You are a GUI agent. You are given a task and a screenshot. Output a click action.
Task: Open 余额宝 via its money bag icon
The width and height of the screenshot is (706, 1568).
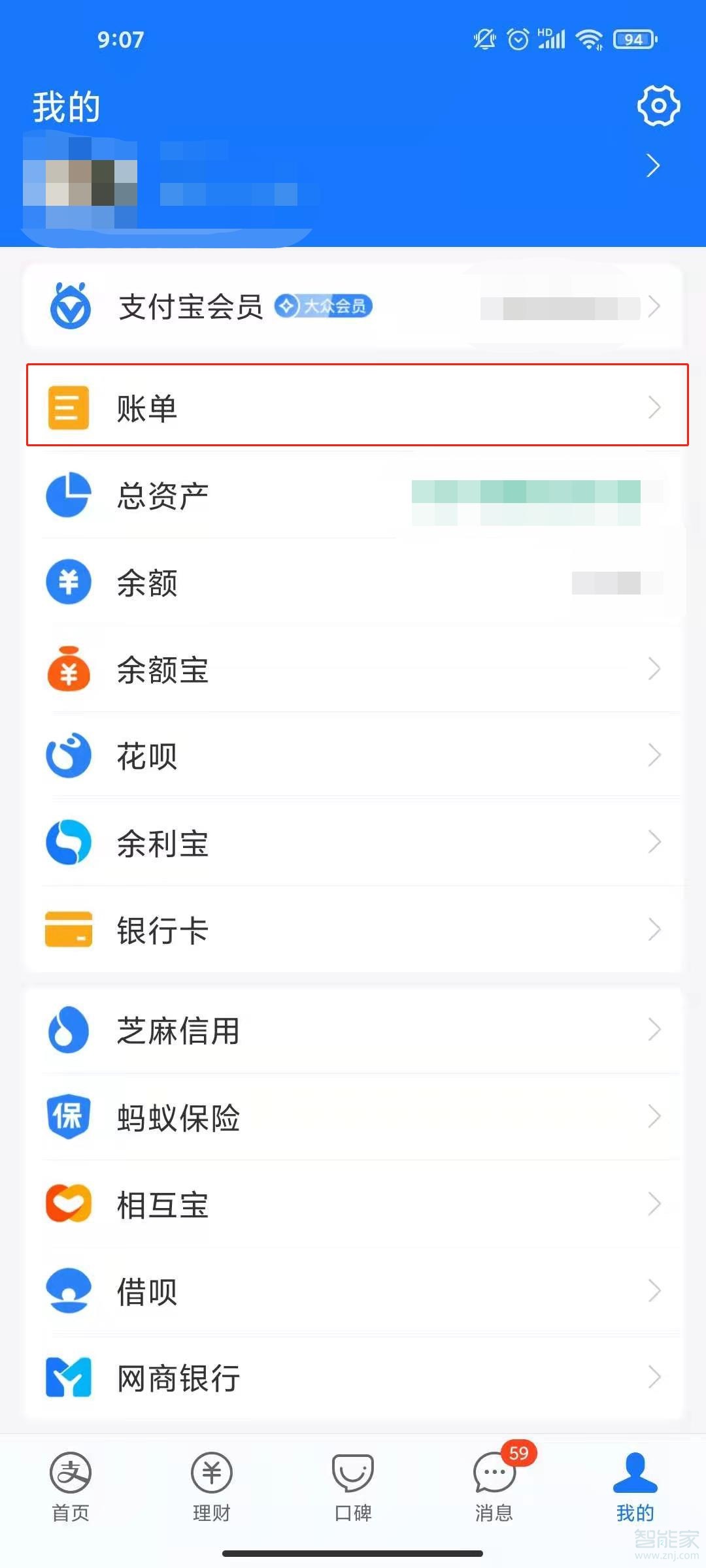pyautogui.click(x=68, y=669)
